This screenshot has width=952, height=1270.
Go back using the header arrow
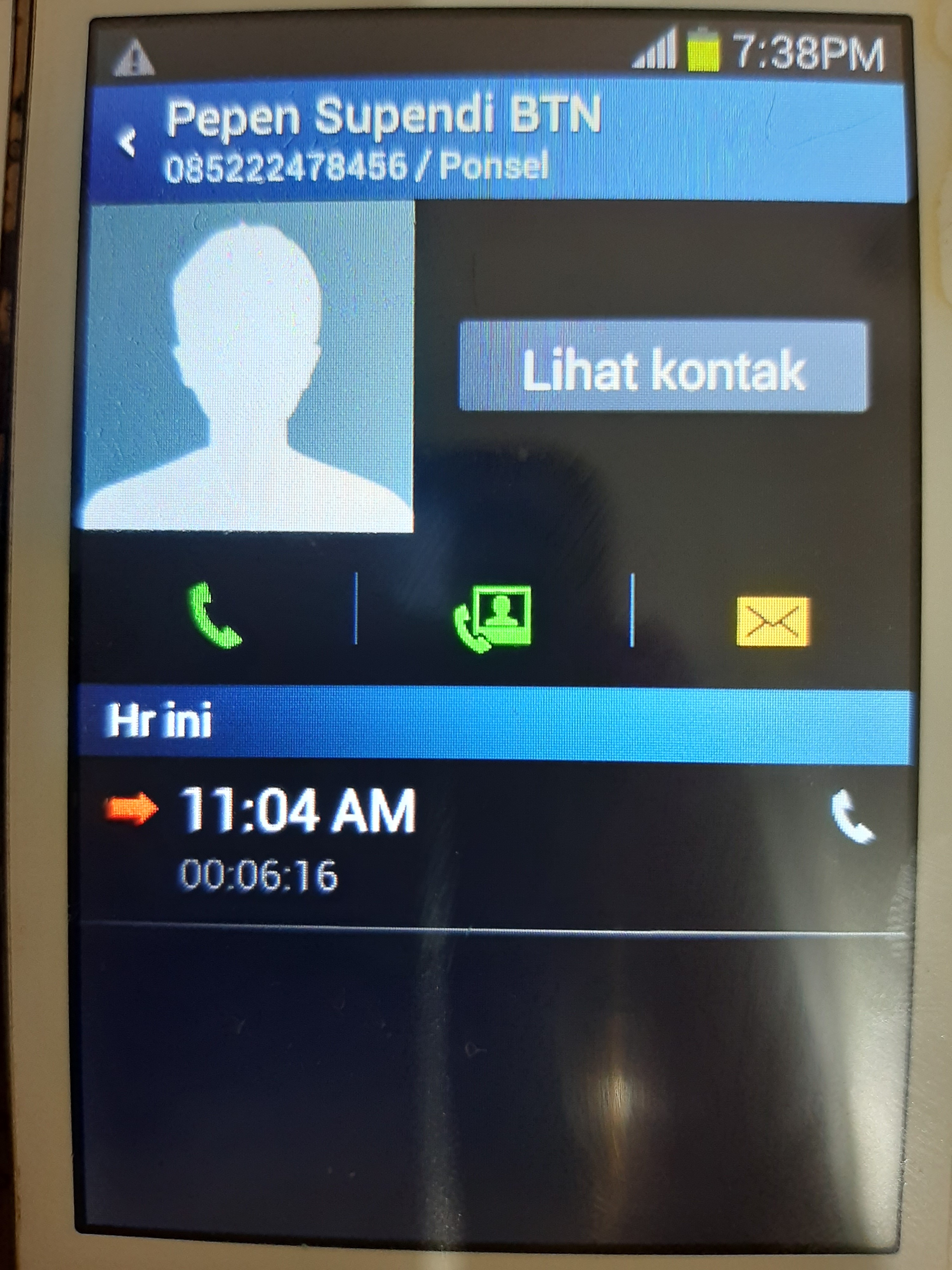pyautogui.click(x=127, y=141)
